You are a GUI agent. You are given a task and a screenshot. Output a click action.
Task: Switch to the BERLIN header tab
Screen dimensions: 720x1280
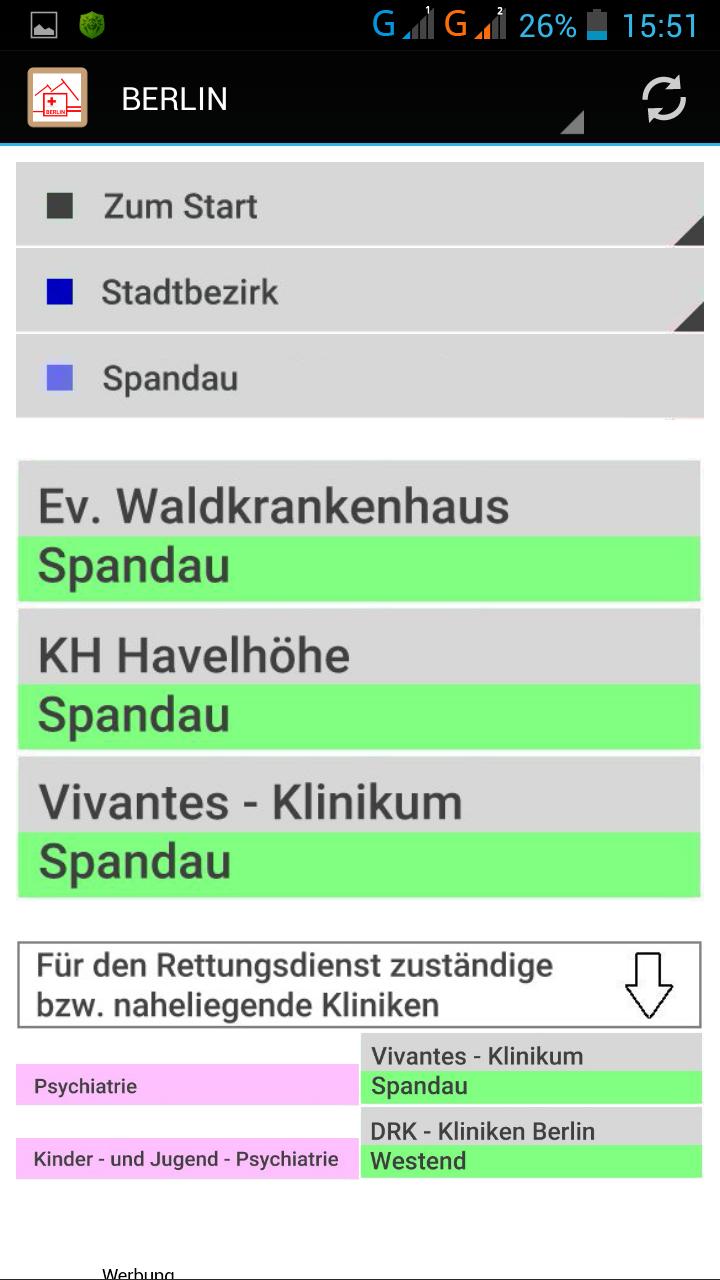174,99
